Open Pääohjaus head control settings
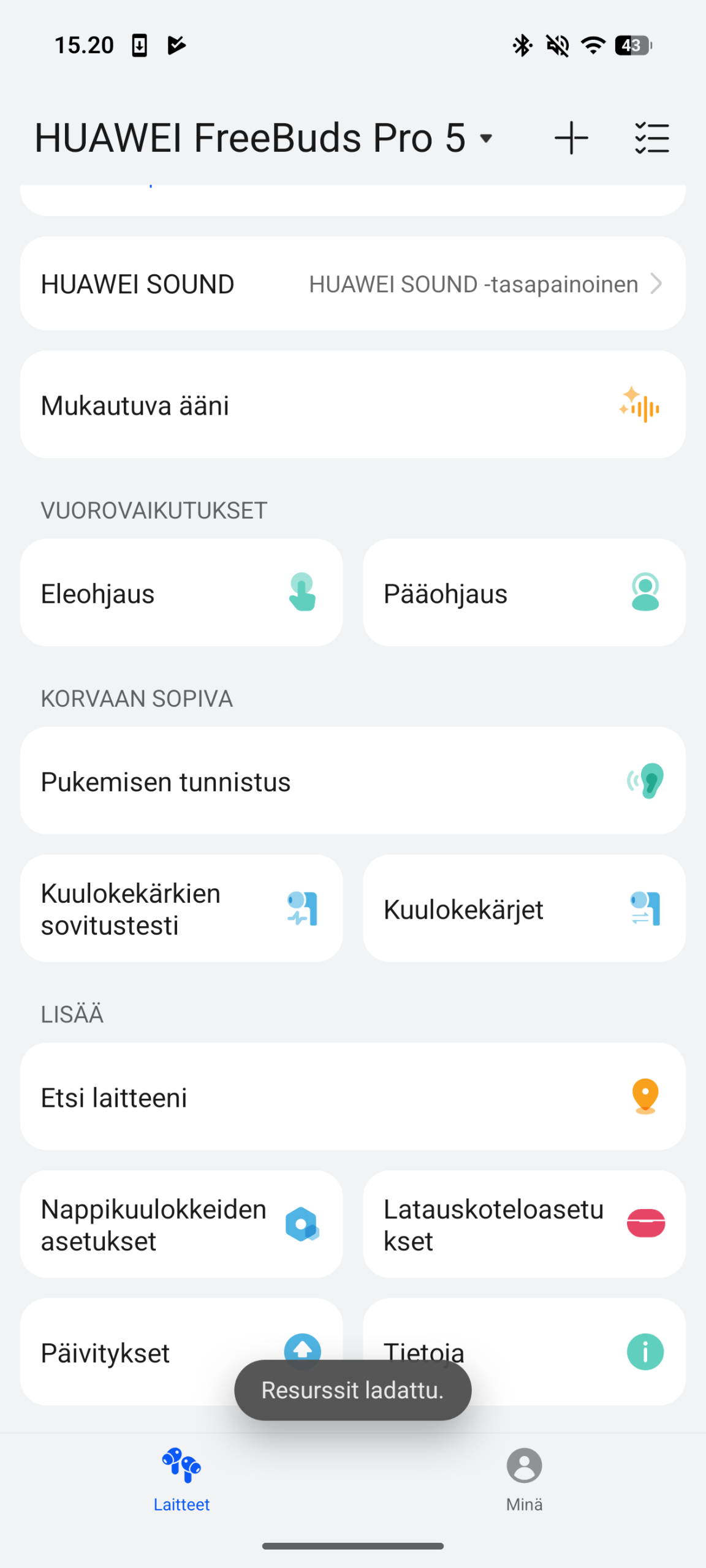The image size is (706, 1568). [524, 593]
